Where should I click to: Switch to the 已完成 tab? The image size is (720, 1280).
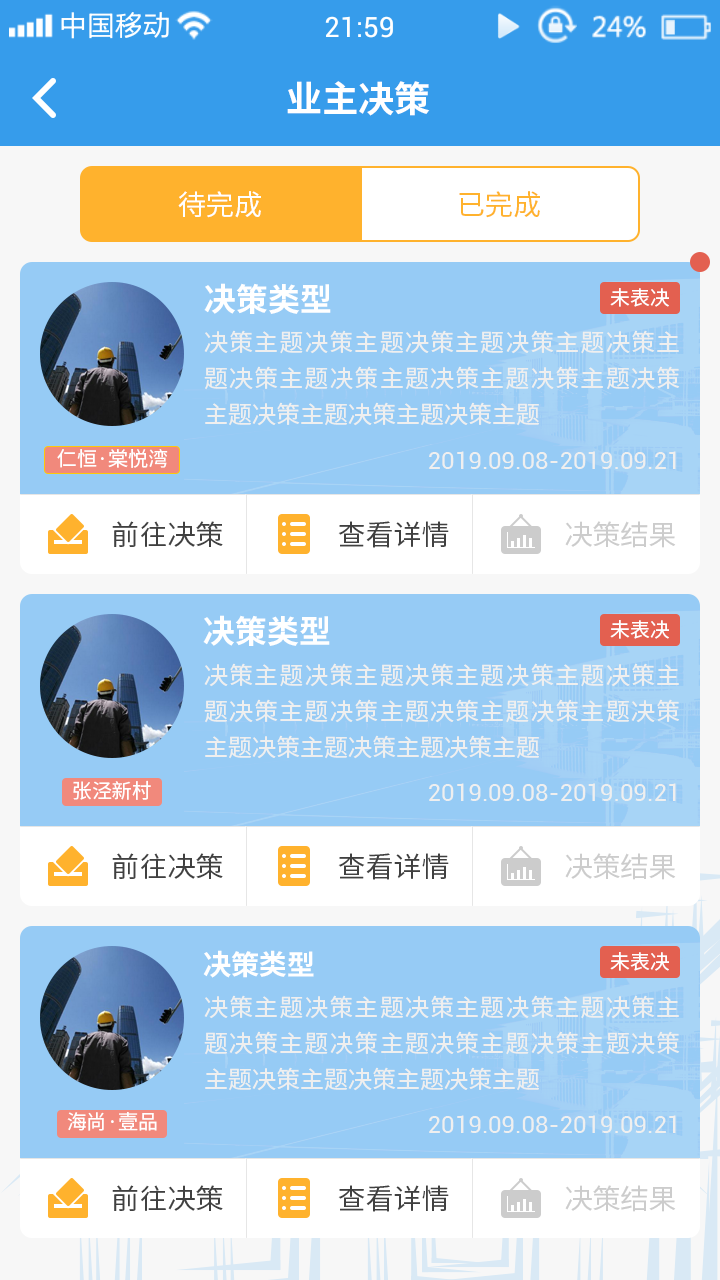tap(500, 203)
